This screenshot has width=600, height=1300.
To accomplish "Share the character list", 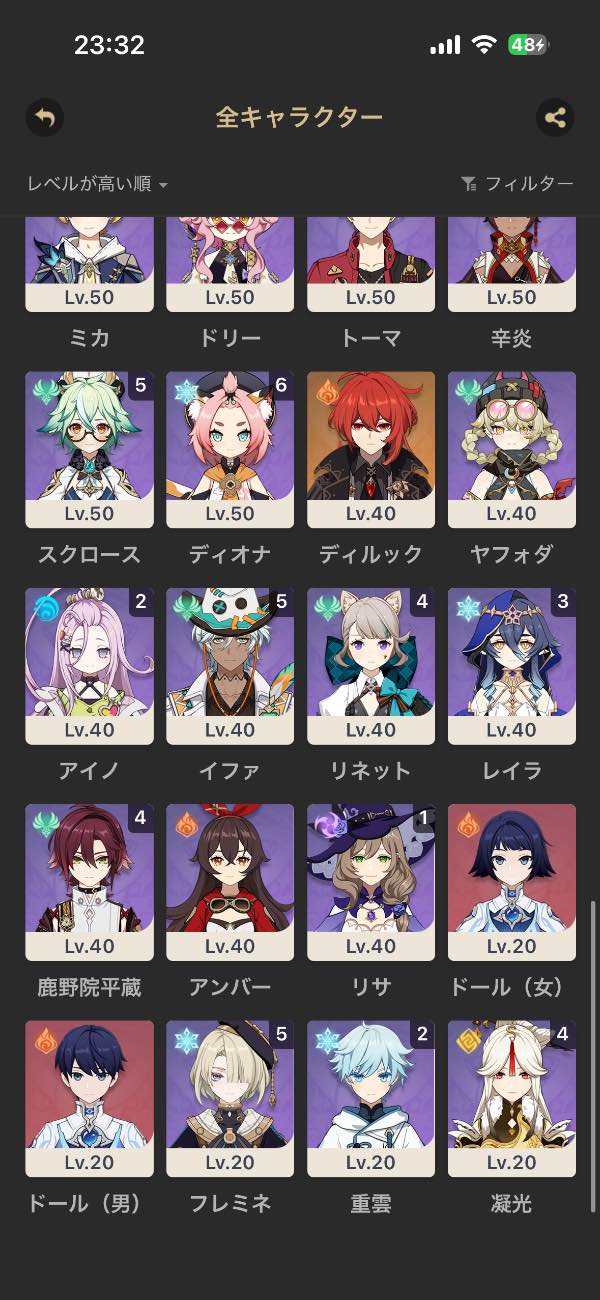I will coord(555,118).
